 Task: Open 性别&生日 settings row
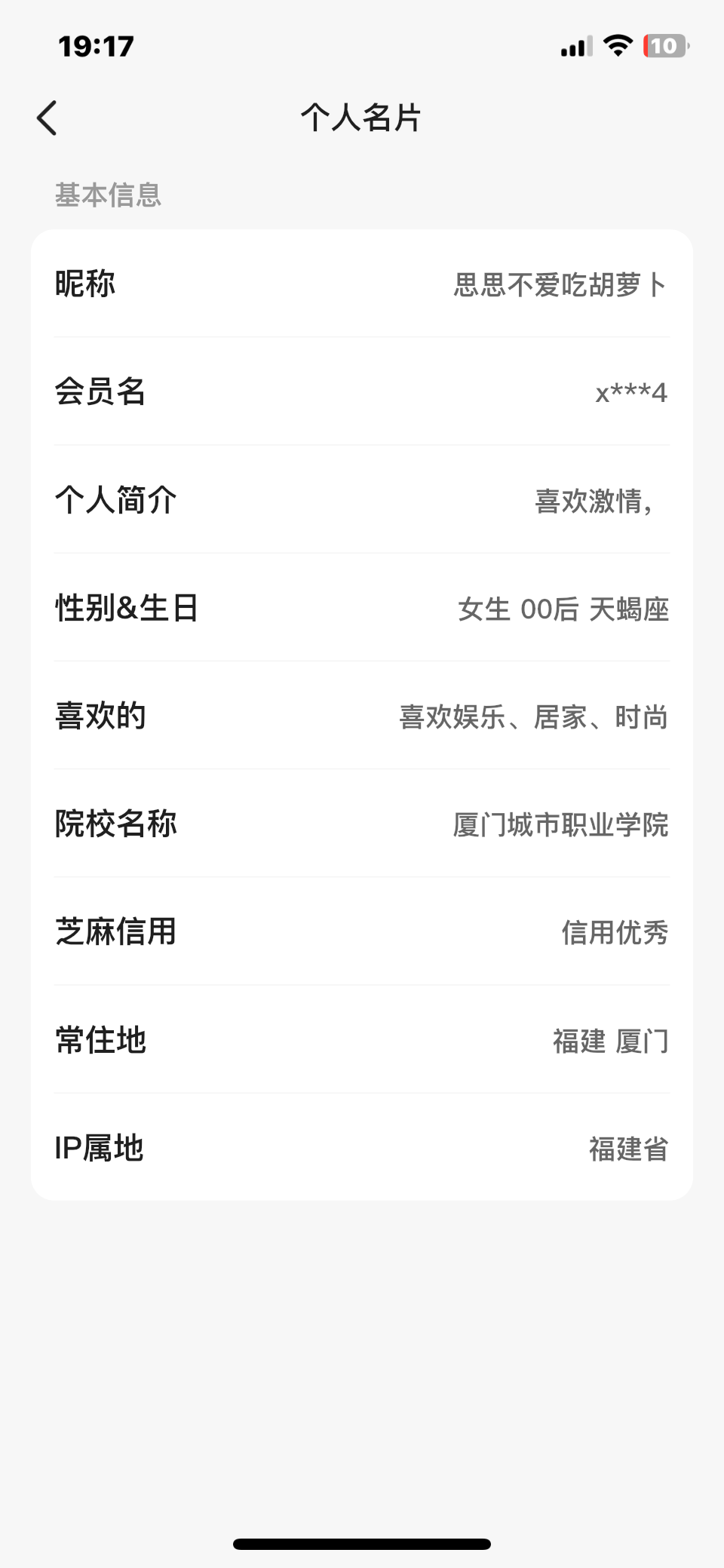pos(362,607)
